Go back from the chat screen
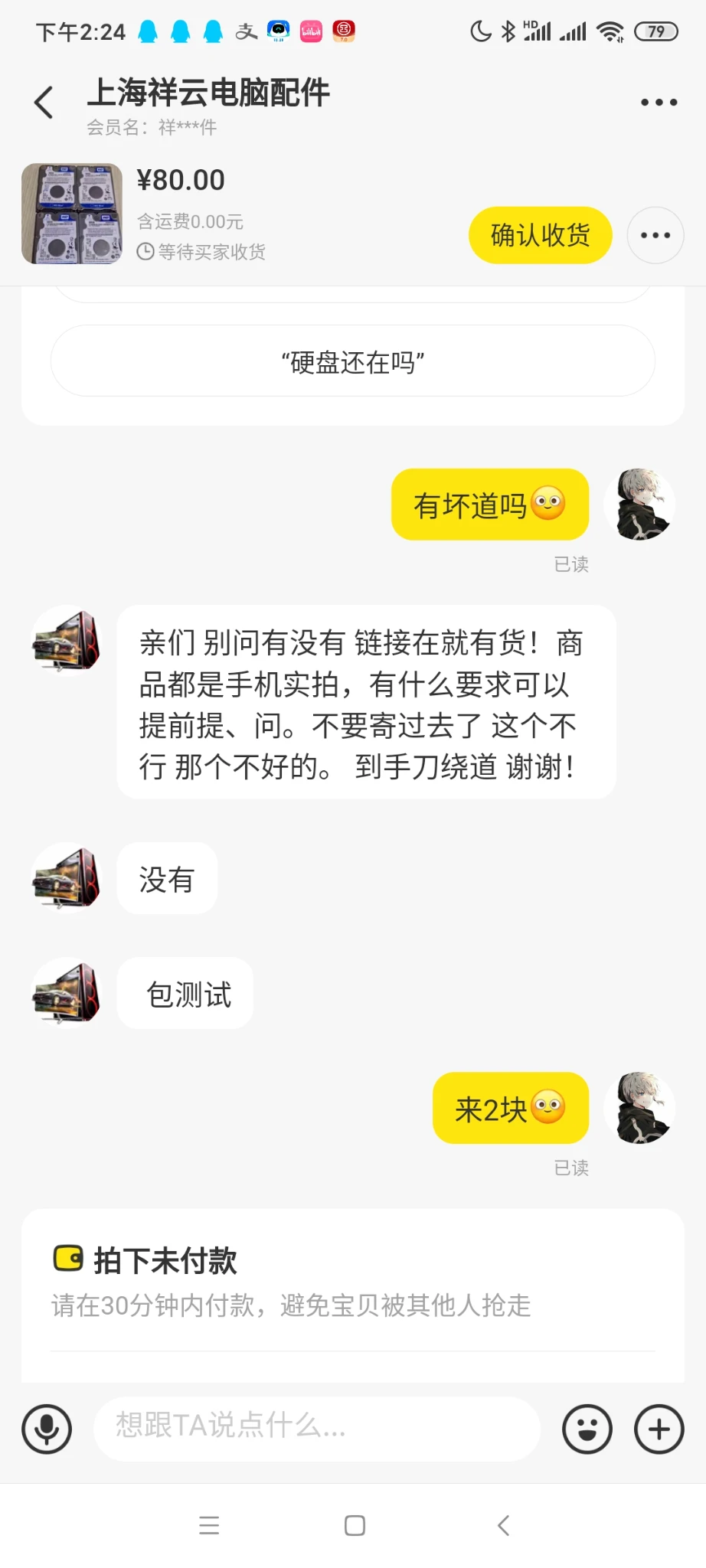 pyautogui.click(x=44, y=103)
